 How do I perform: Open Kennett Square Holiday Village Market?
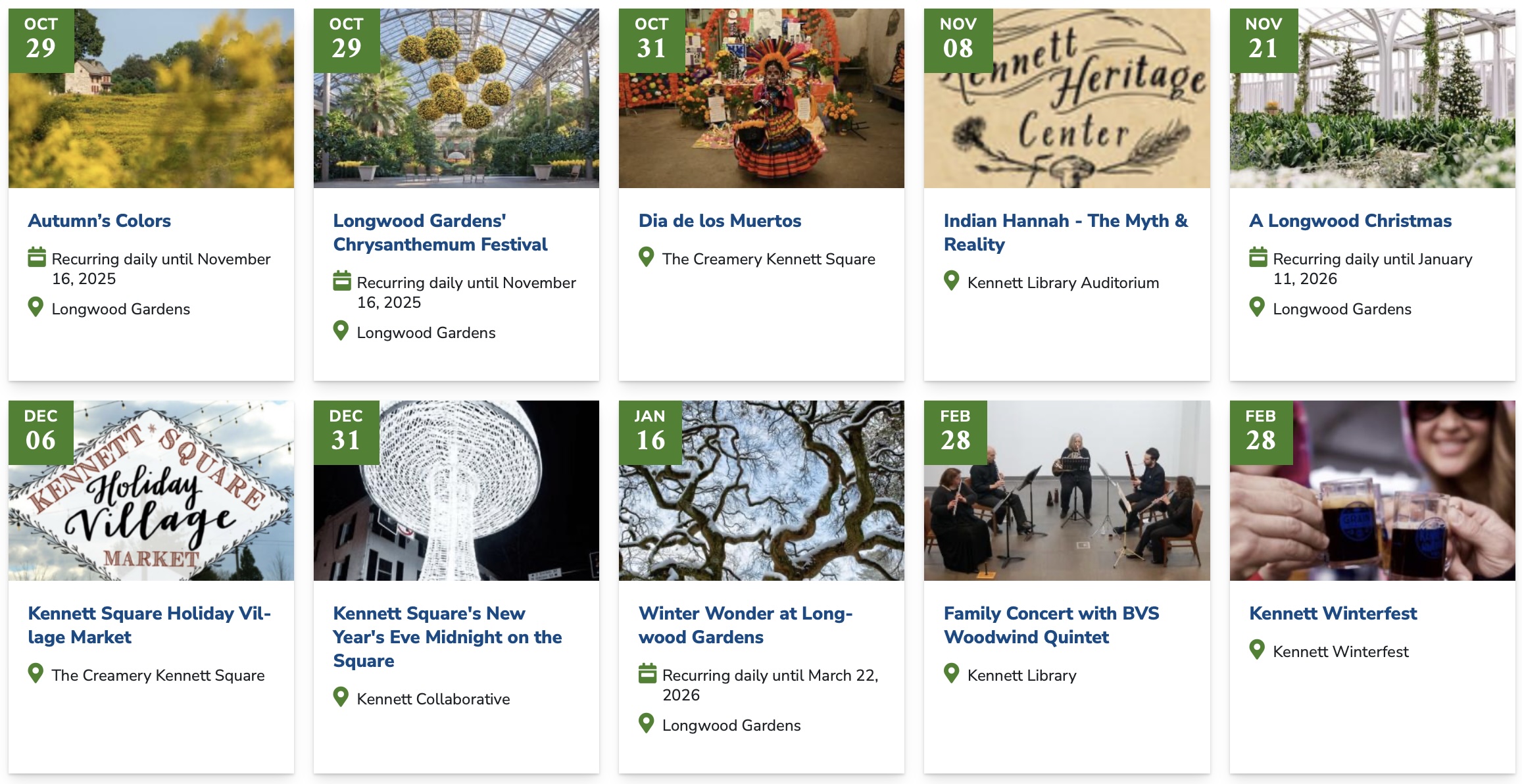click(149, 625)
